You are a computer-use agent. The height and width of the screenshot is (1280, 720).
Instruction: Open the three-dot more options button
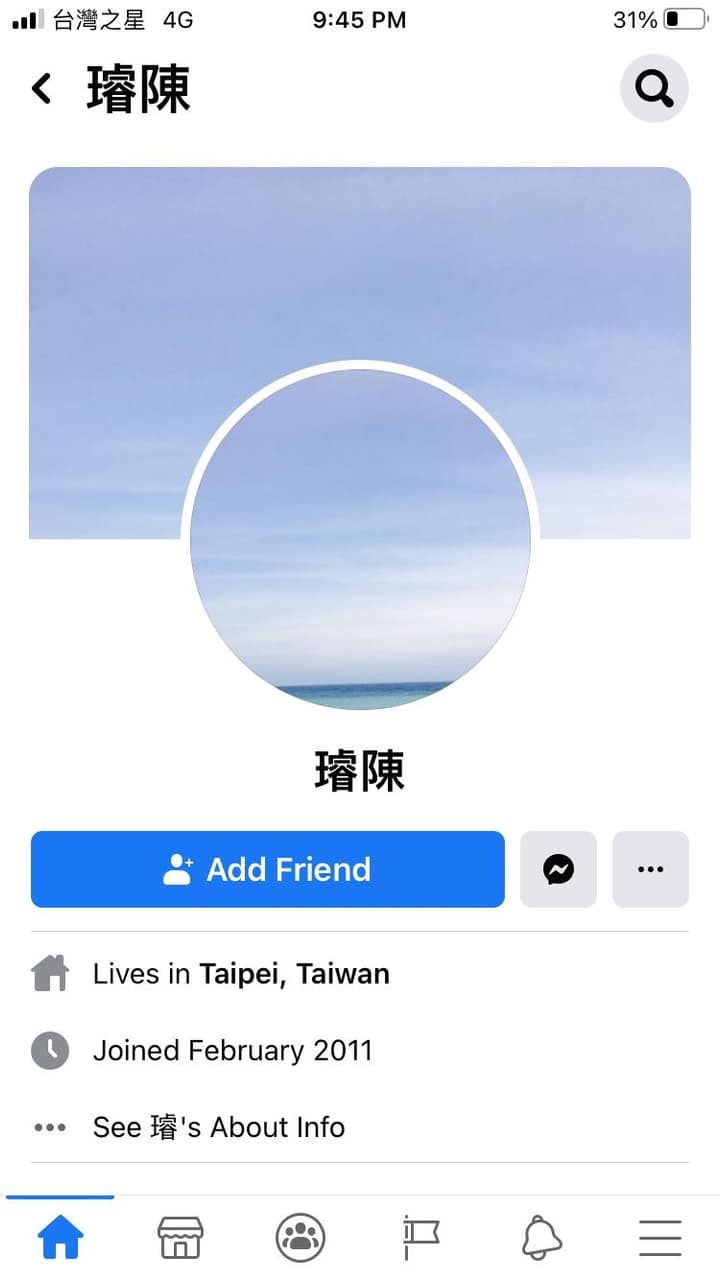[650, 869]
